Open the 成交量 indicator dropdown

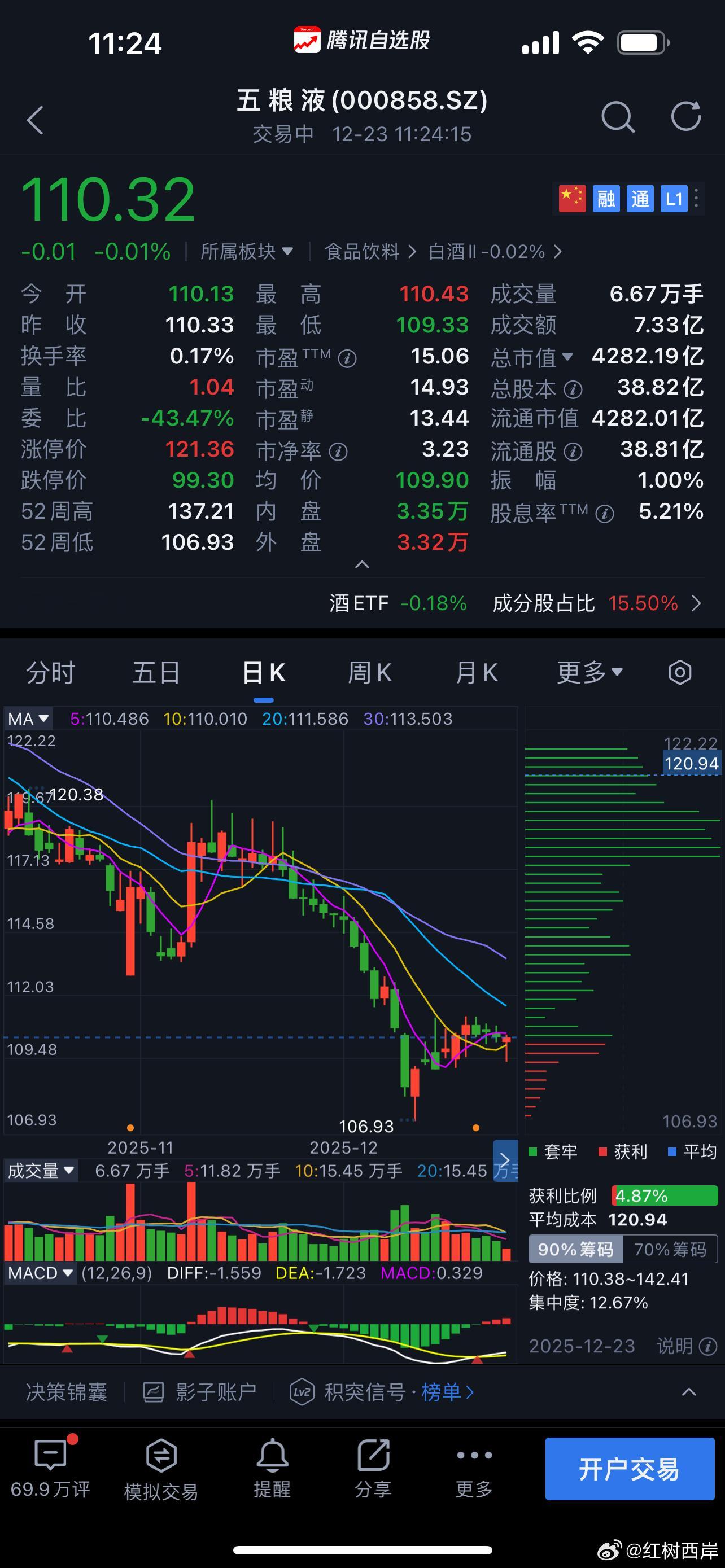coord(41,1170)
